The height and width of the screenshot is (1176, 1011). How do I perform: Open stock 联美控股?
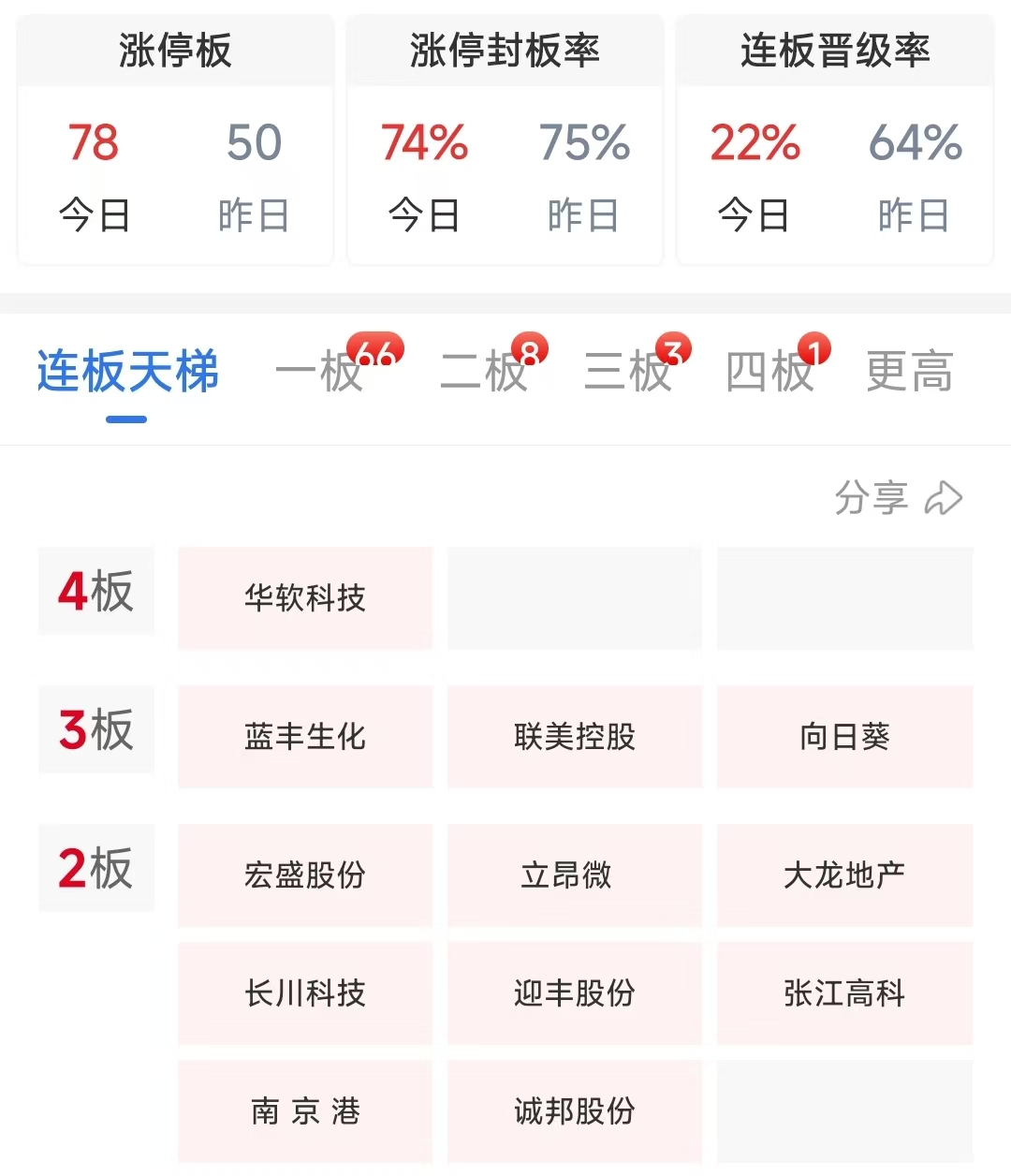[575, 737]
